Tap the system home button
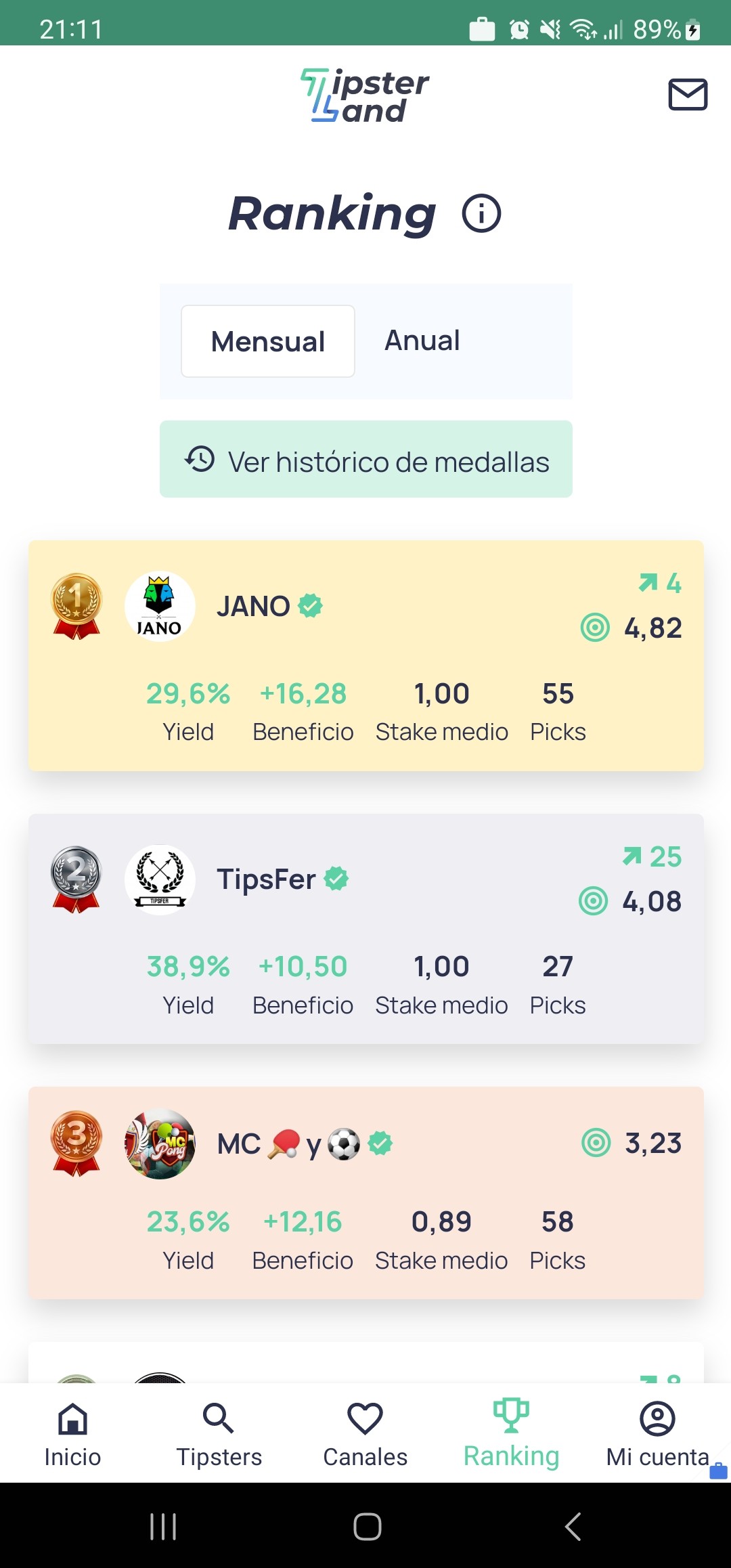731x1568 pixels. (x=367, y=1526)
